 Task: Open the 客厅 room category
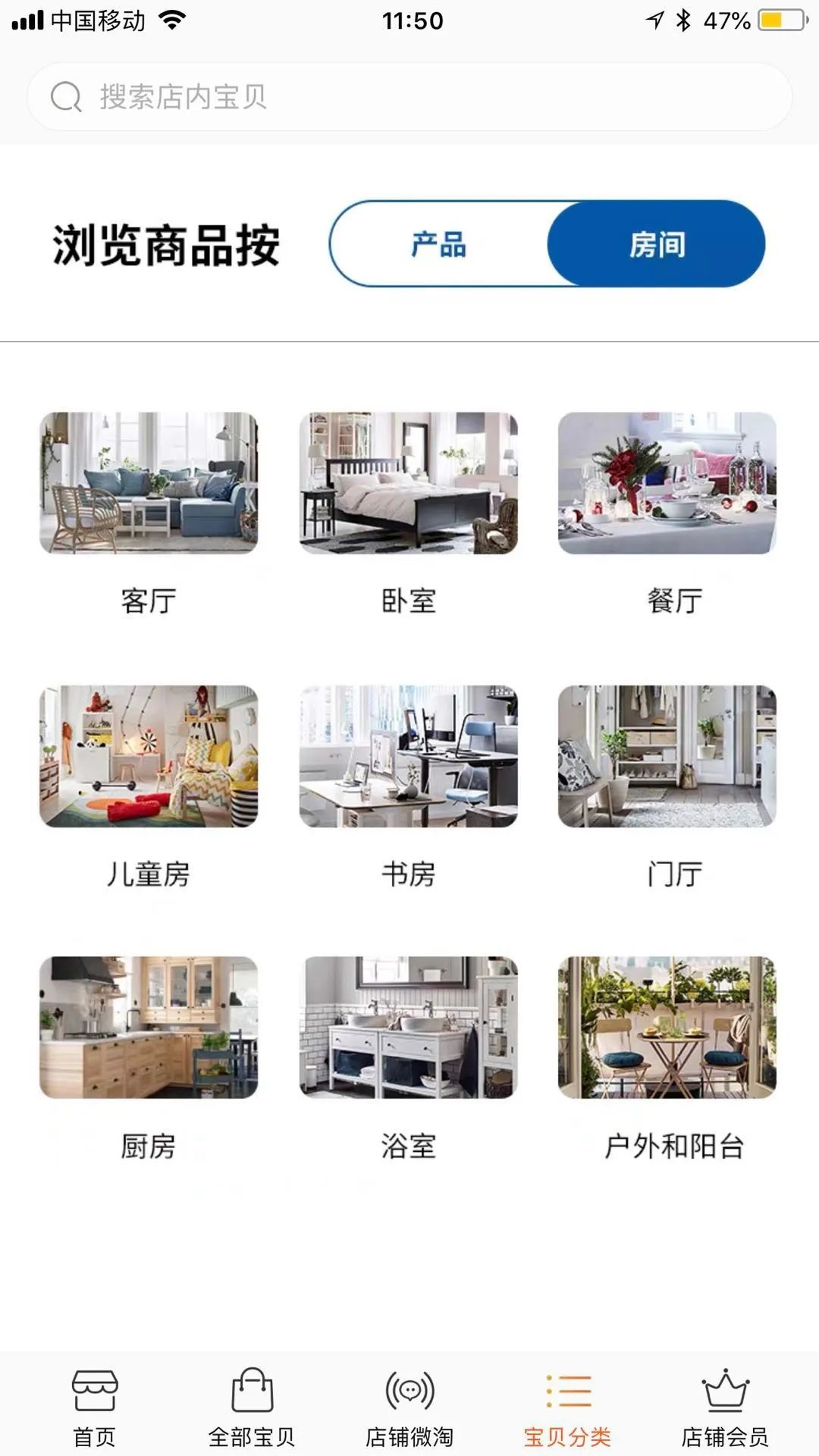tap(149, 484)
